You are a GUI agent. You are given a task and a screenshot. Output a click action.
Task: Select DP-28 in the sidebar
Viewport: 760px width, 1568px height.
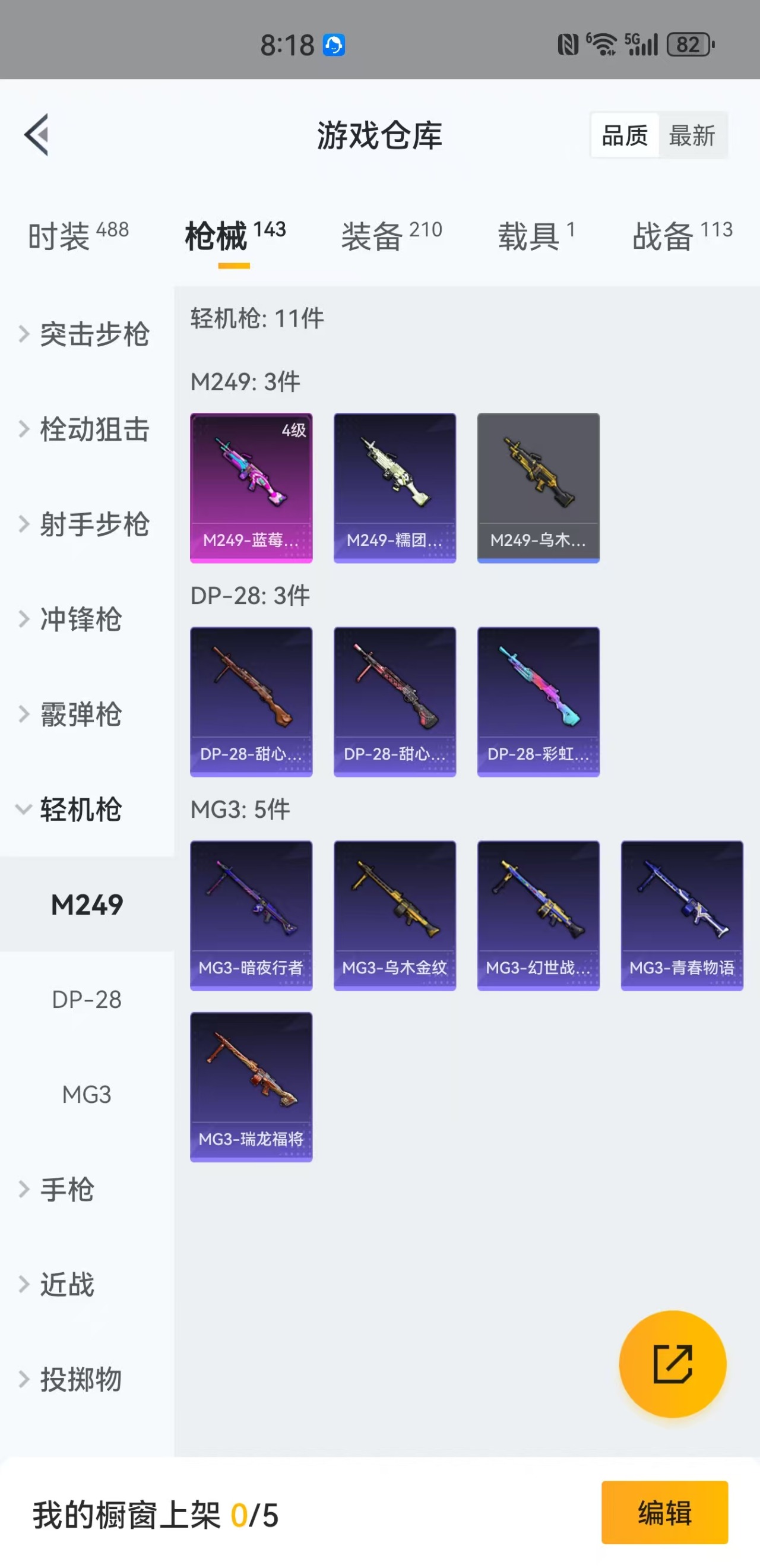click(x=87, y=1000)
